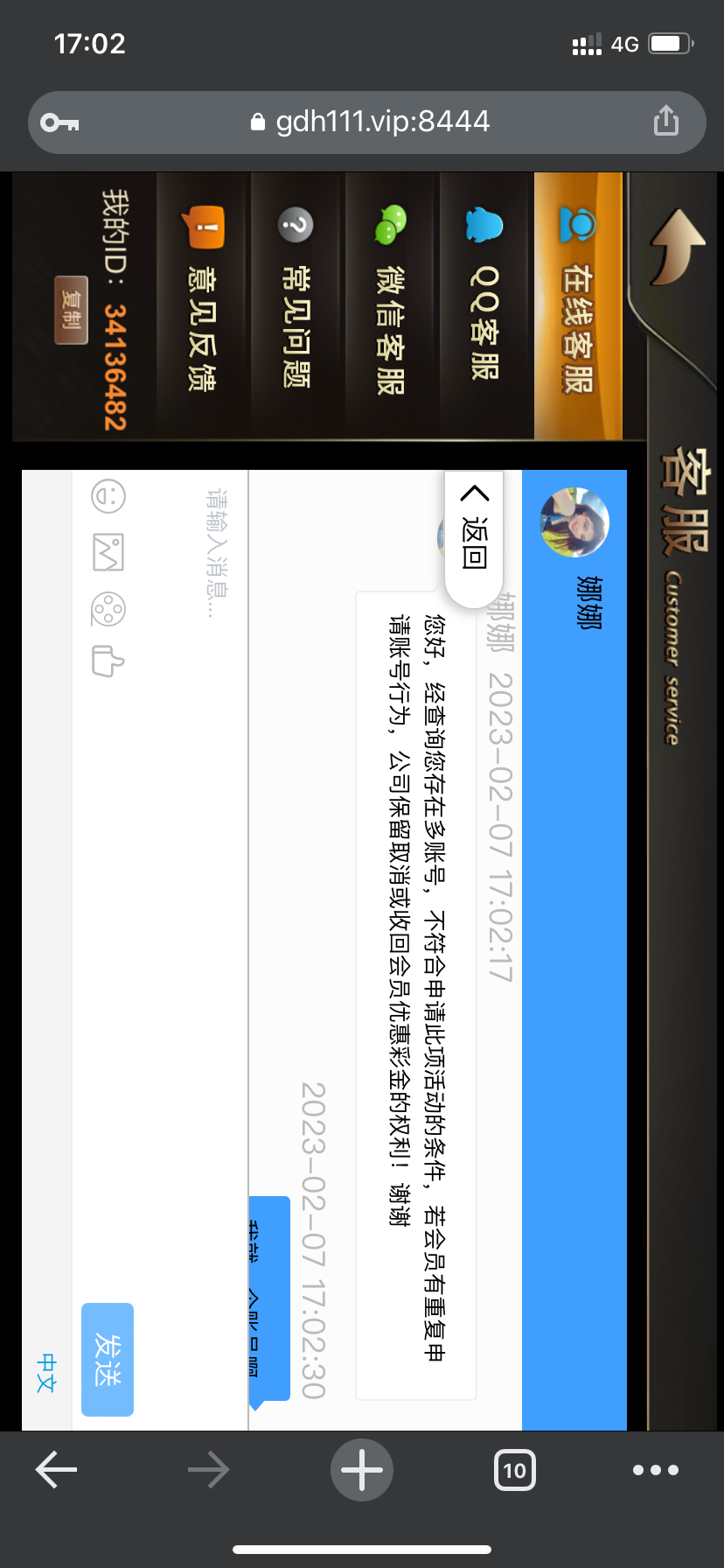Tap the share icon in the address bar
This screenshot has width=724, height=1568.
pos(665,121)
